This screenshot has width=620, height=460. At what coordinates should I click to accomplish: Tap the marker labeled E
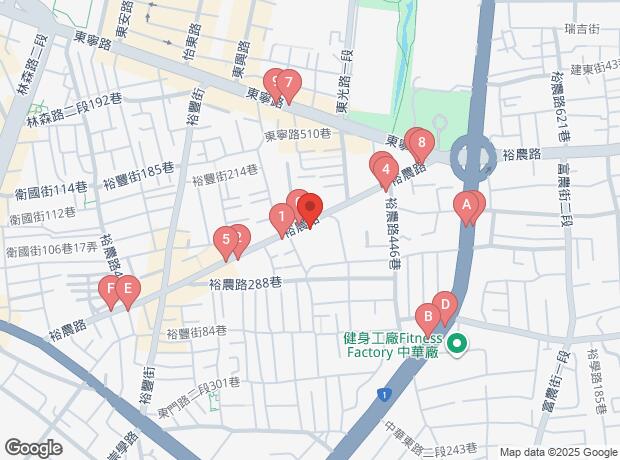point(128,290)
